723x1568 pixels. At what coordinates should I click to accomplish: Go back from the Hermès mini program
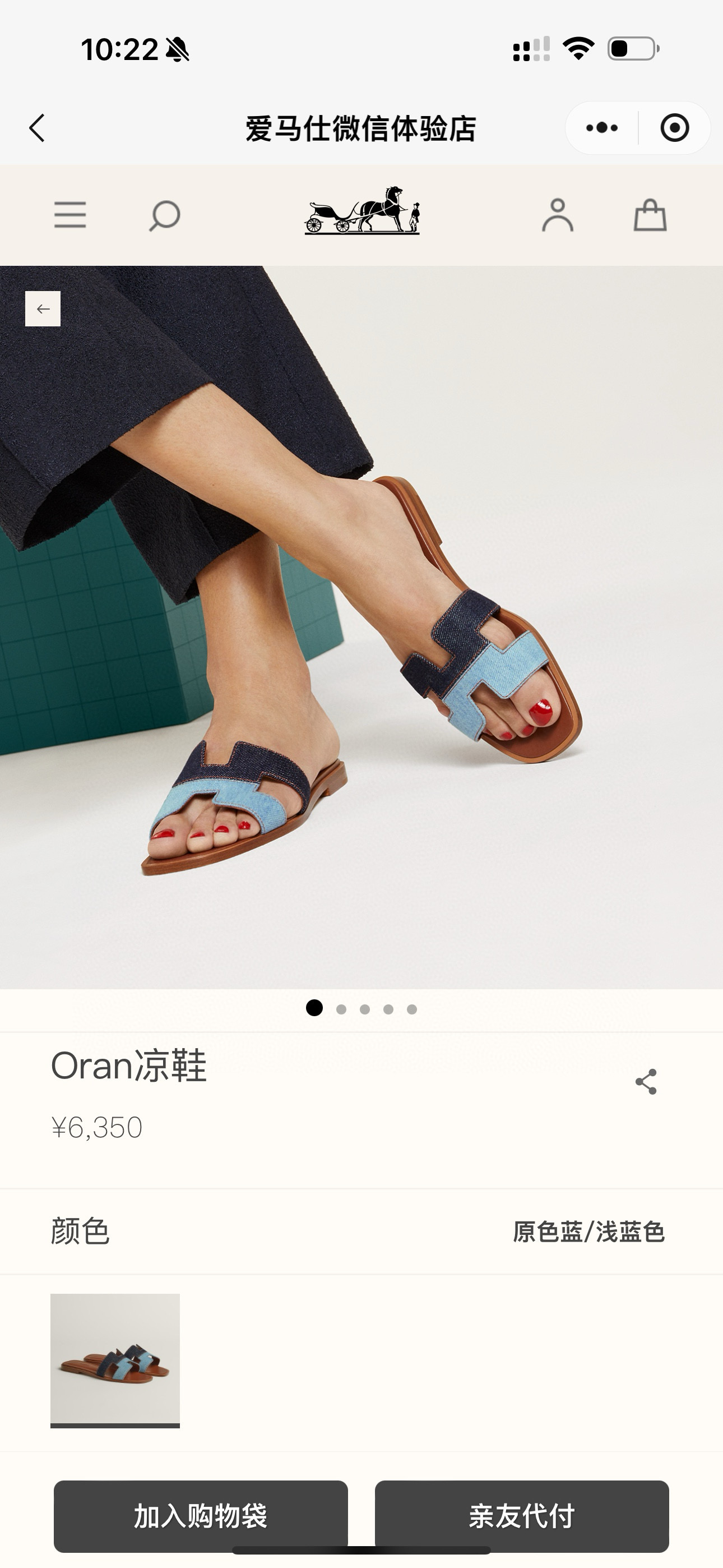(37, 128)
